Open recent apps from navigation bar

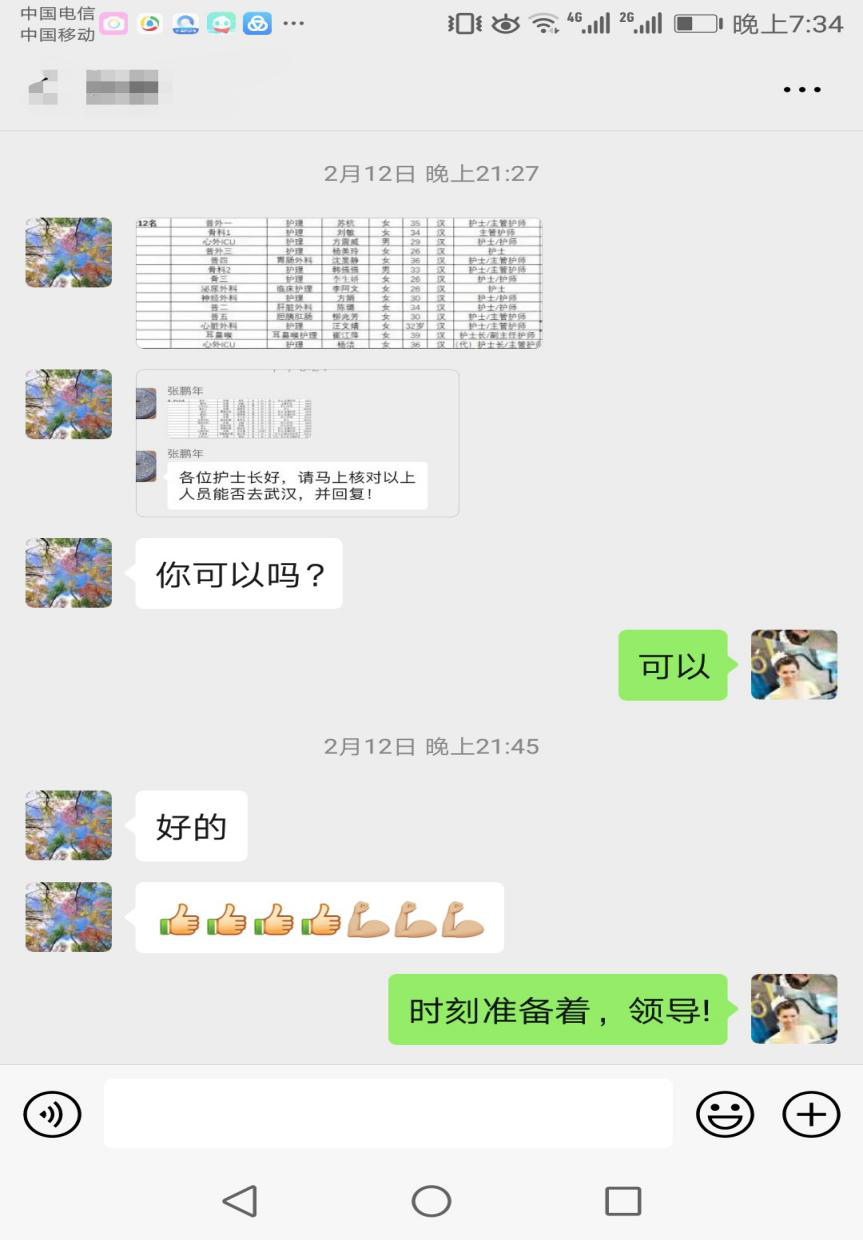622,1201
